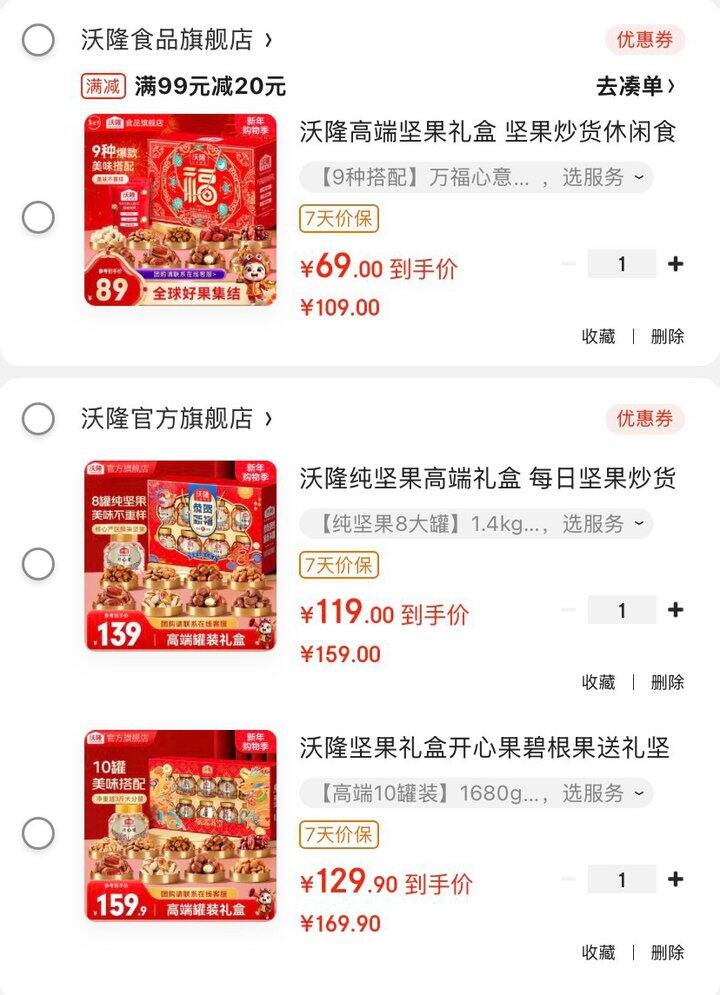Click the quantity input showing 1 for 纯坚果8大罐
This screenshot has width=720, height=995.
tap(623, 609)
